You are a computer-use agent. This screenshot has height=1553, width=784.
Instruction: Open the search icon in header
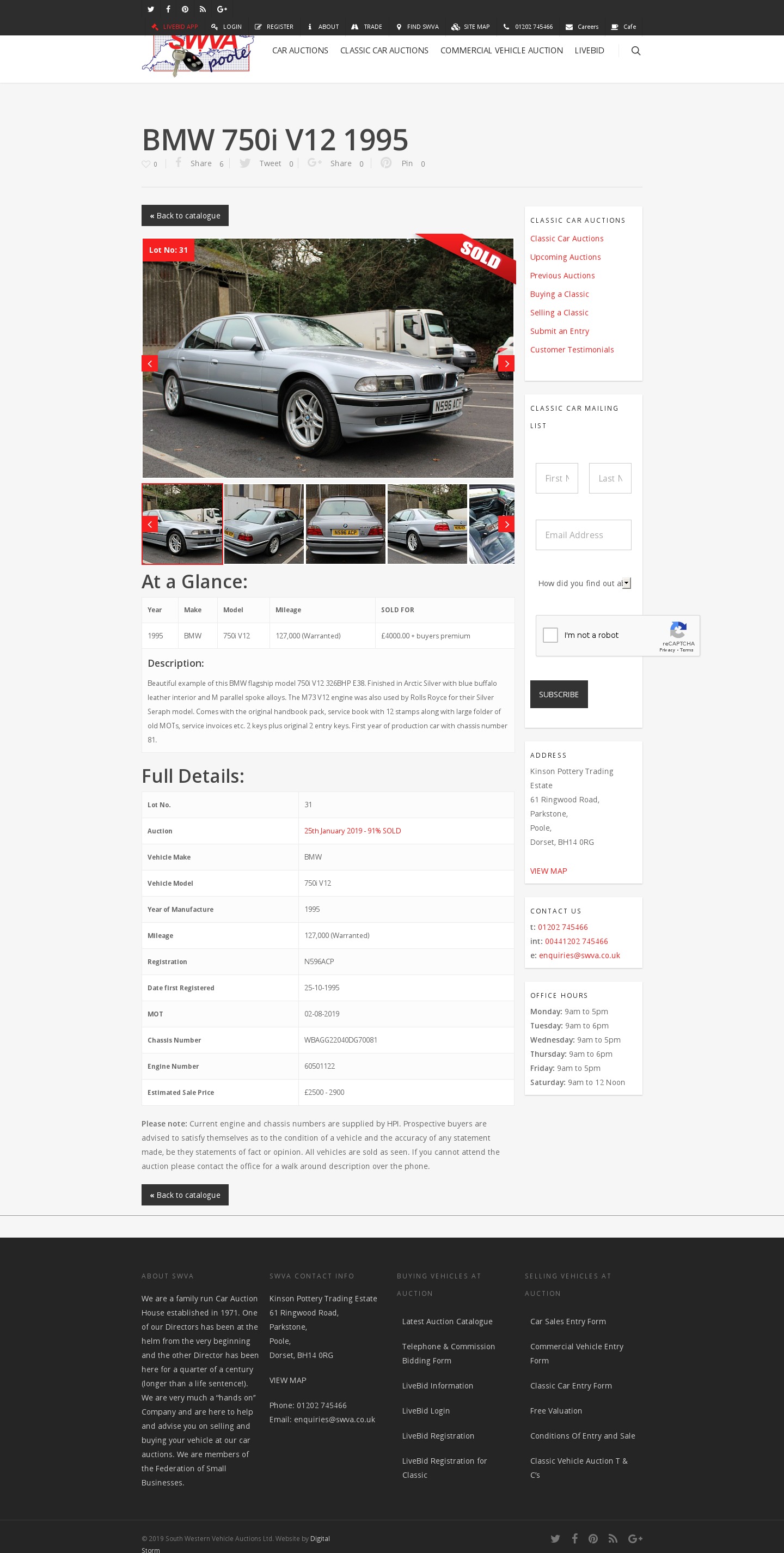[635, 51]
